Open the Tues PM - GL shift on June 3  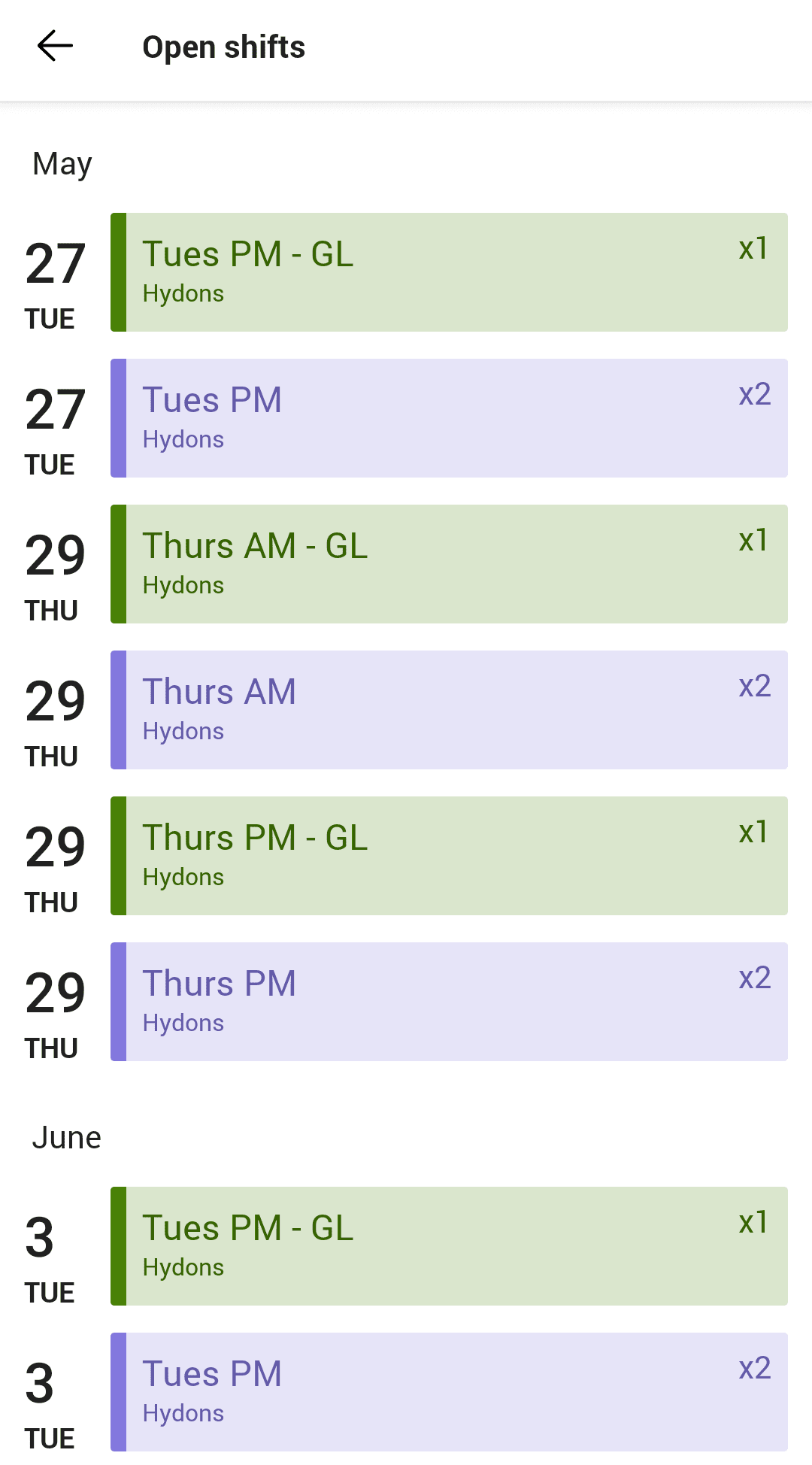[449, 1246]
